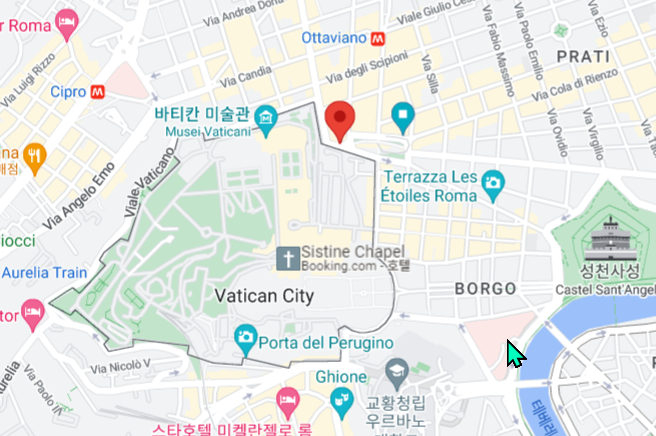Select the pink hotel marker labeled Roma
656x436 pixels.
[x=66, y=22]
